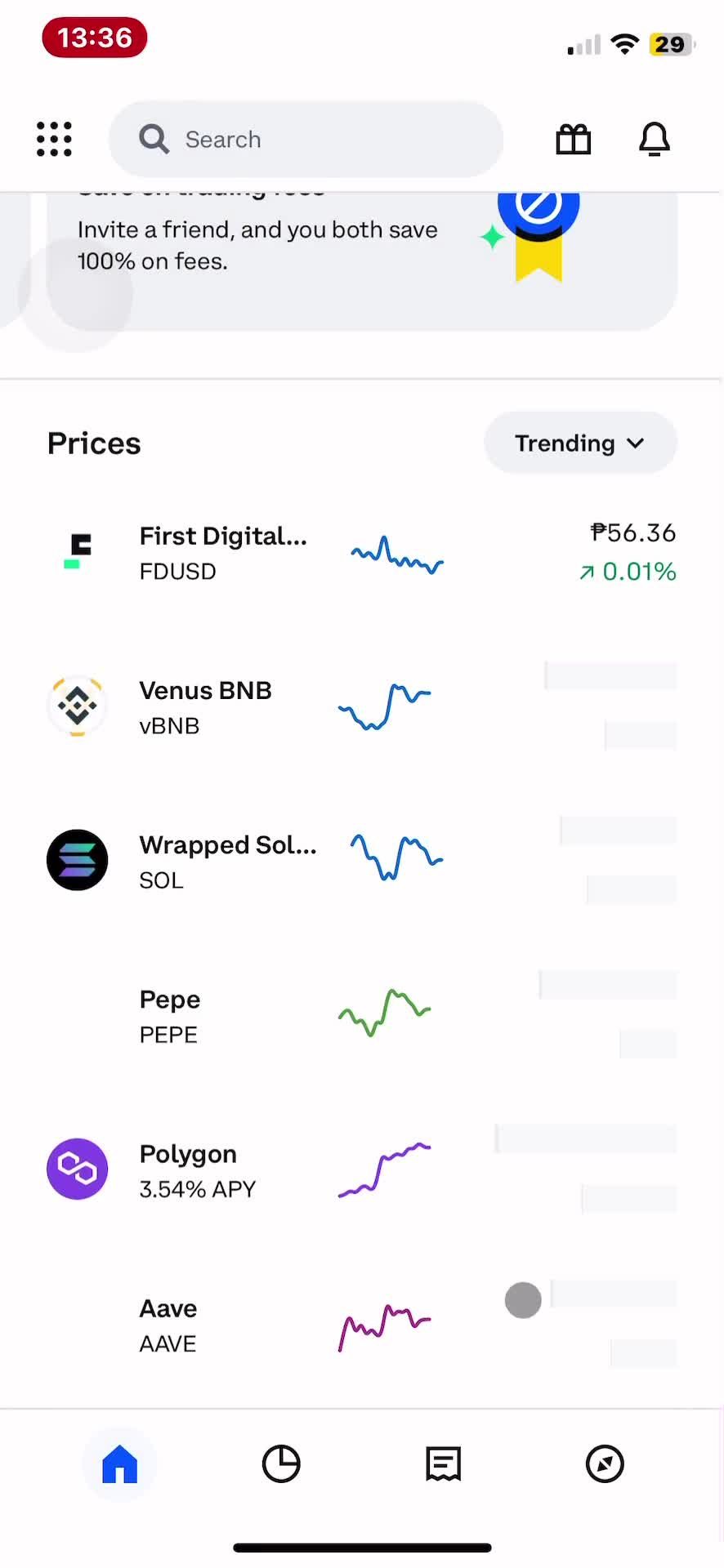Tap into the Search input field
This screenshot has height=1568, width=724.
(306, 139)
